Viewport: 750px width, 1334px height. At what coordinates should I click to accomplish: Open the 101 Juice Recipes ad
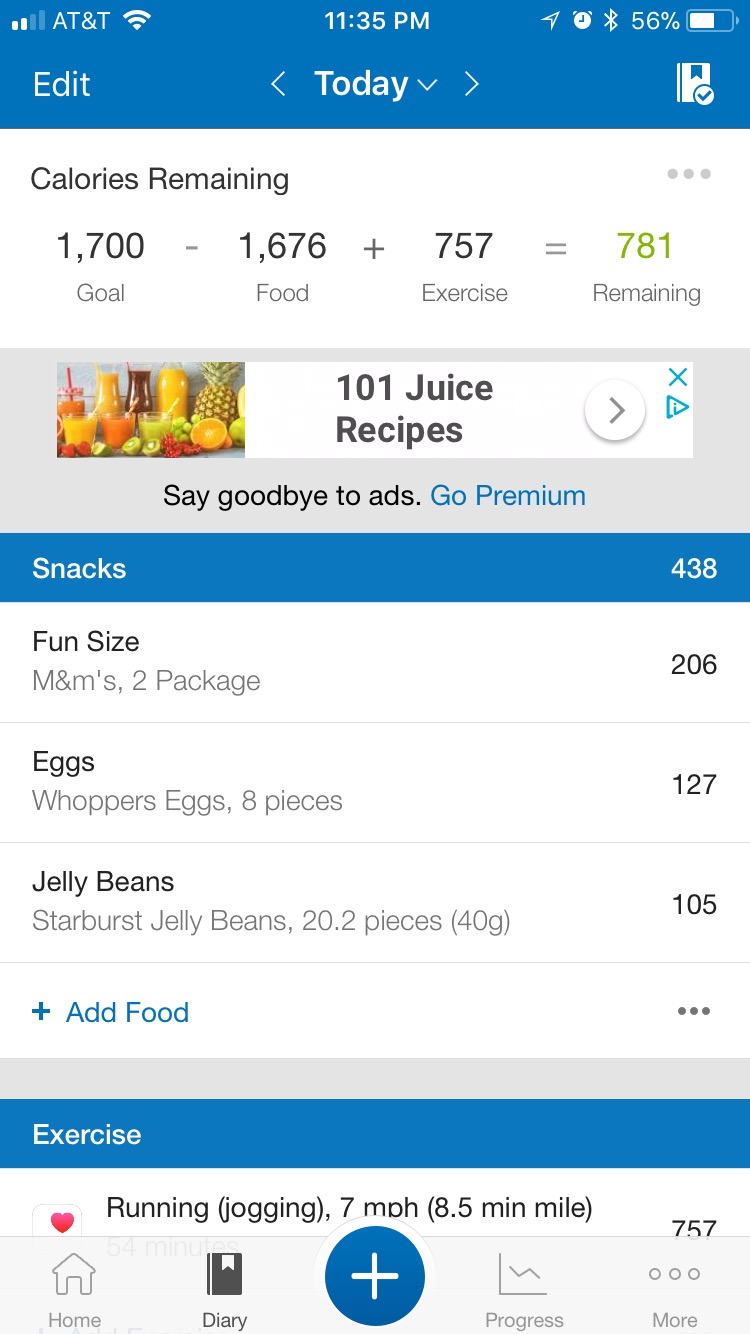coord(400,409)
